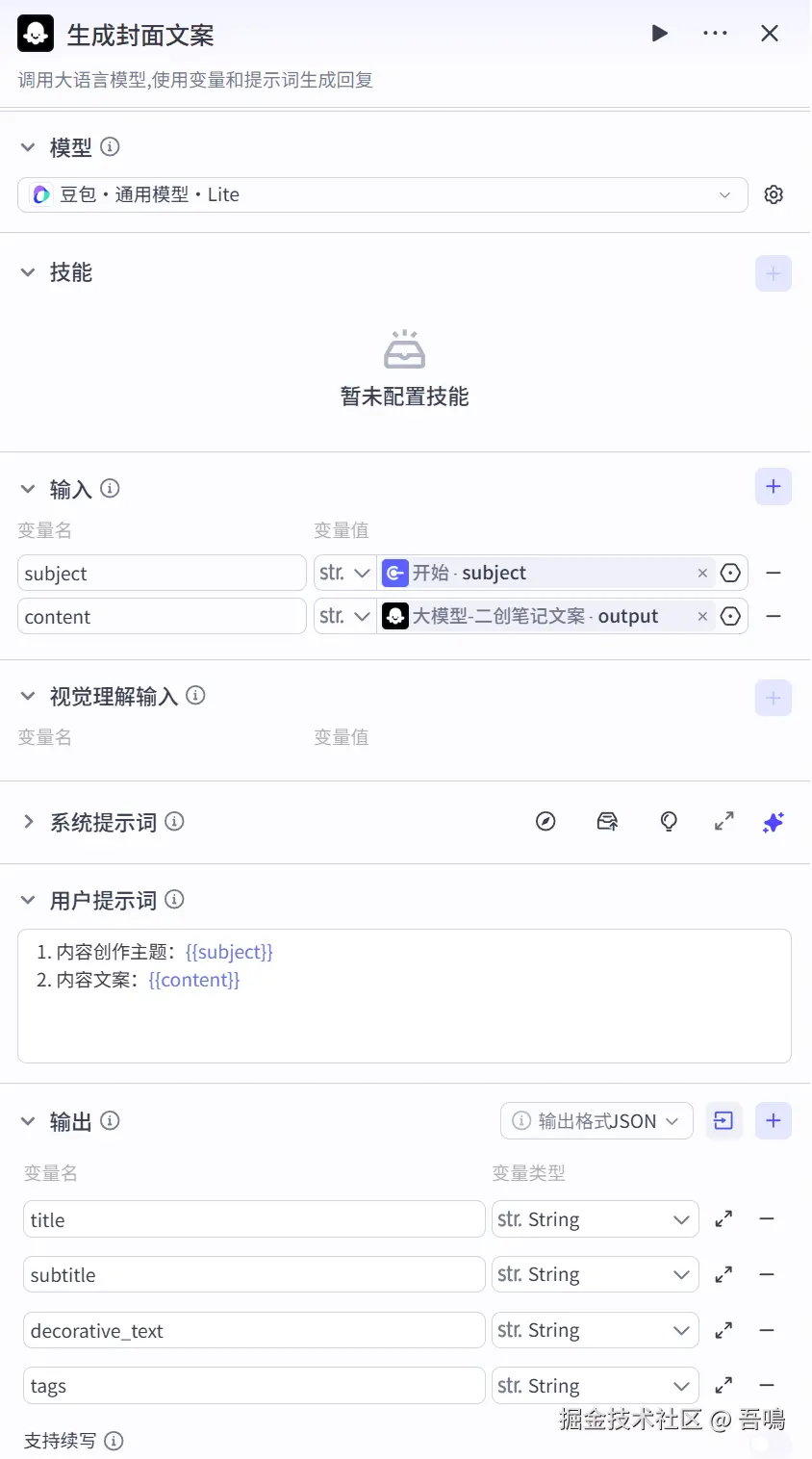The image size is (812, 1459).
Task: Expand system prompt editor to fullscreen
Action: coord(723,822)
